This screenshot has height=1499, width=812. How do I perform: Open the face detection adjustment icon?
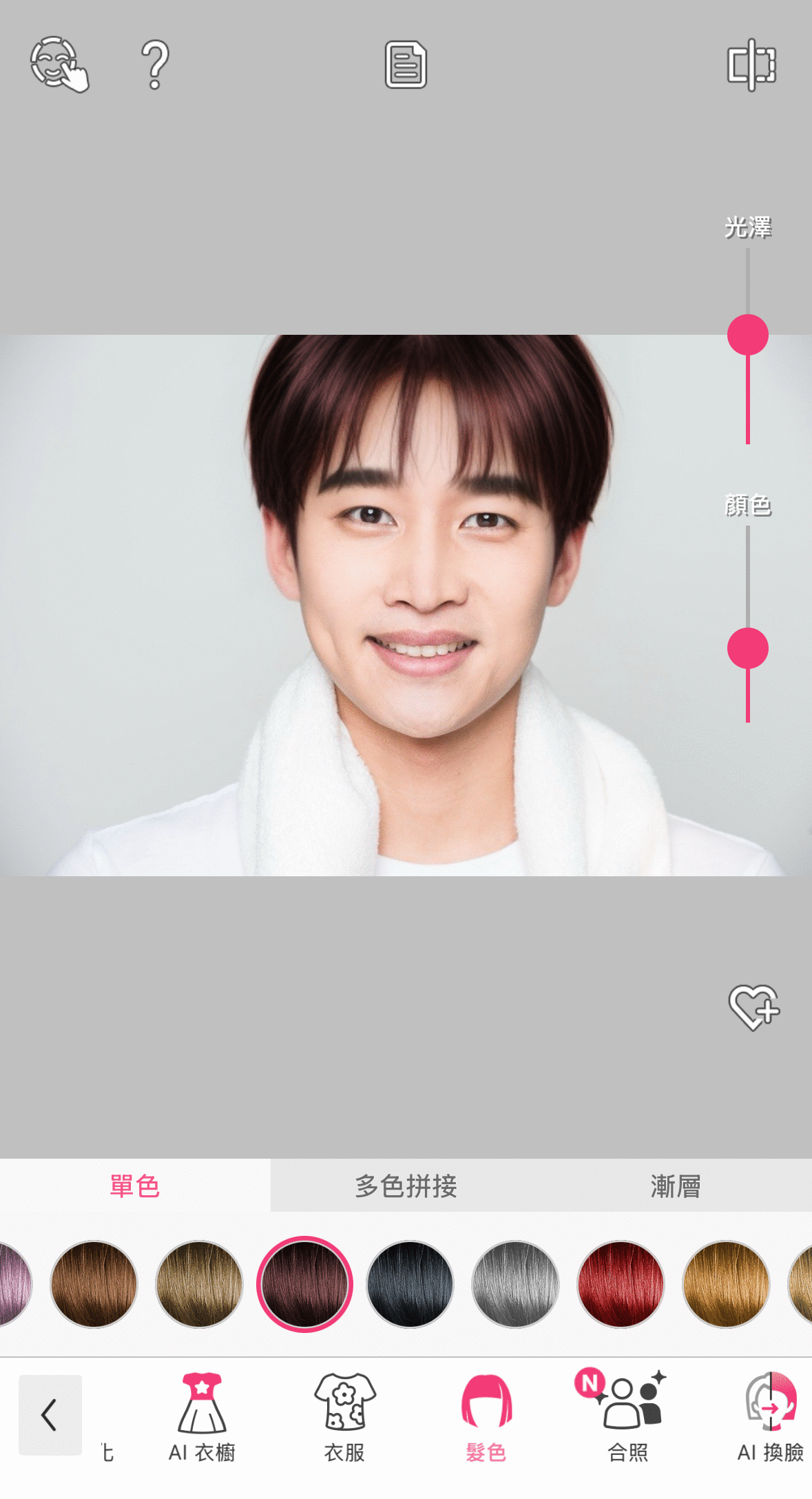(59, 64)
